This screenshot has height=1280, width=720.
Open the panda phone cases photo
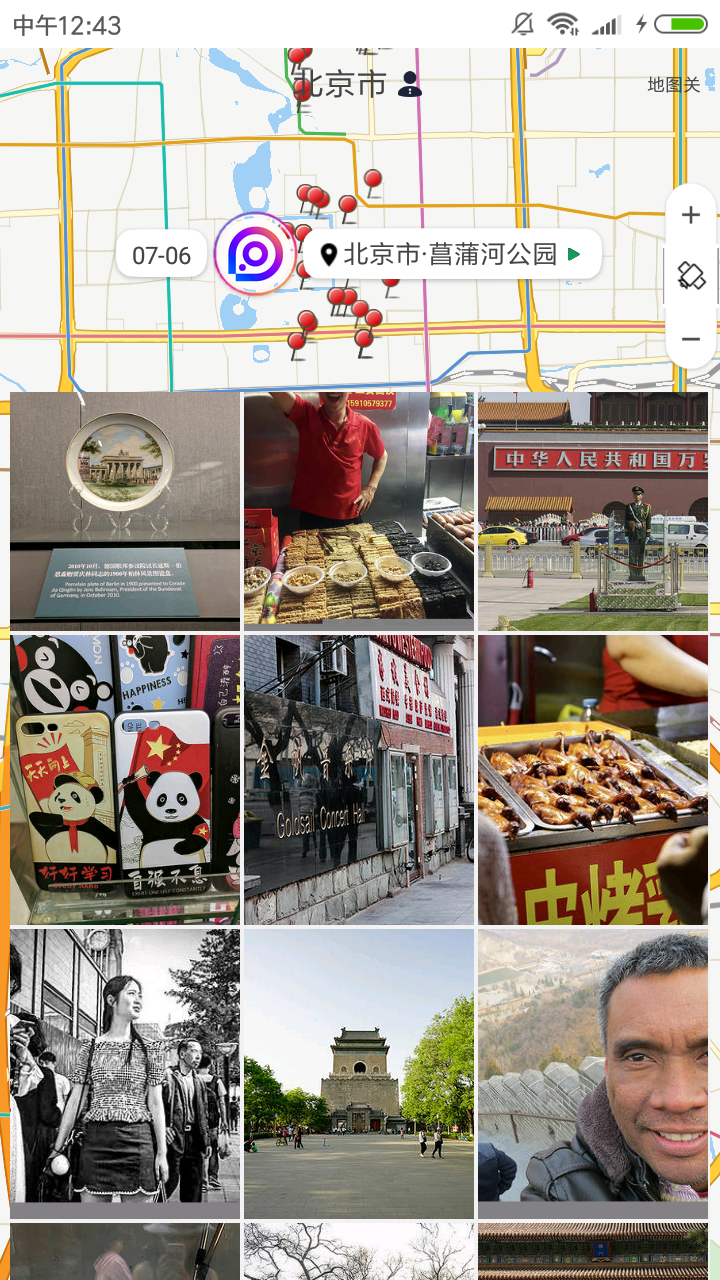tap(125, 778)
